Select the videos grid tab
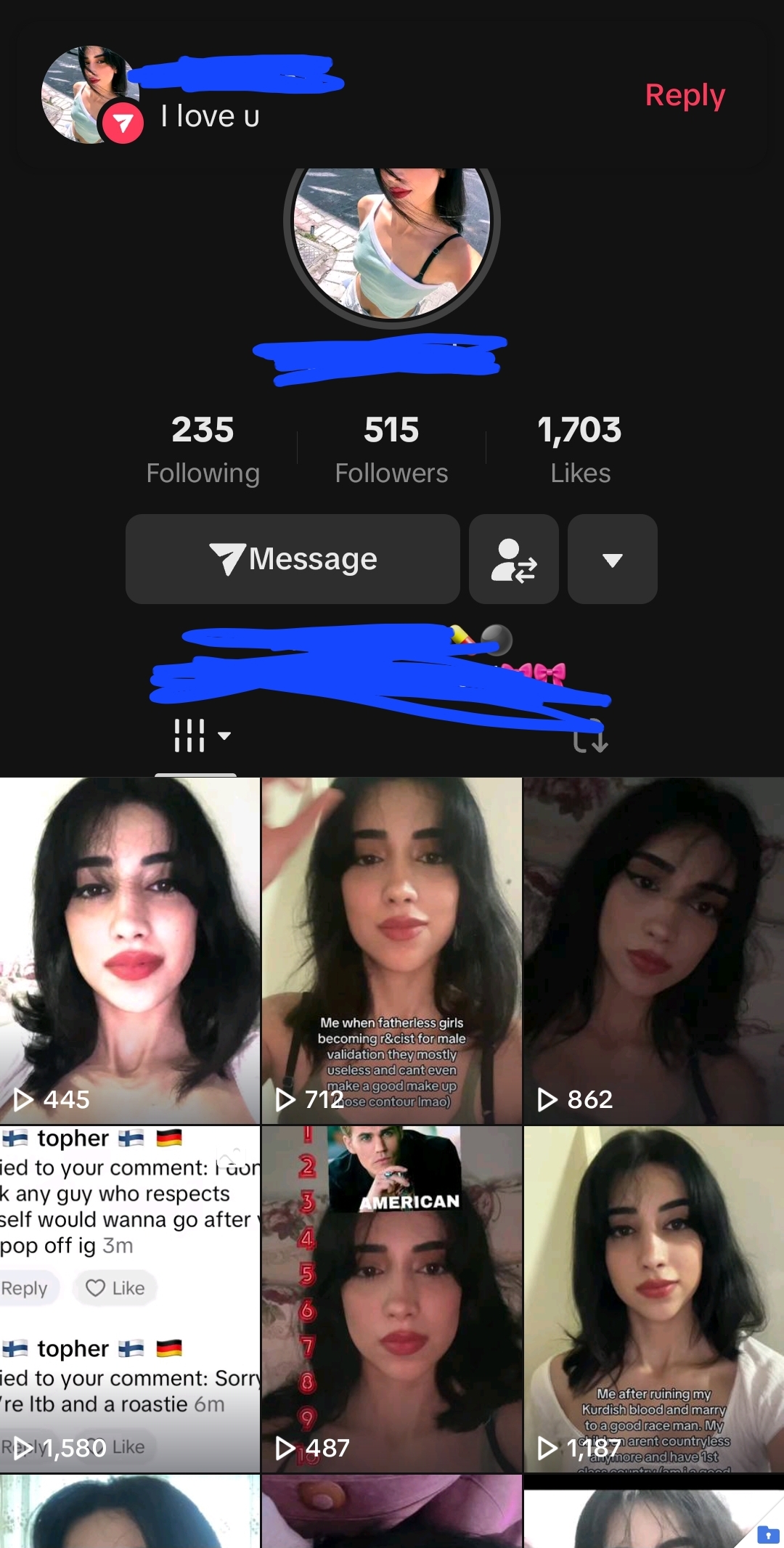 click(x=196, y=736)
